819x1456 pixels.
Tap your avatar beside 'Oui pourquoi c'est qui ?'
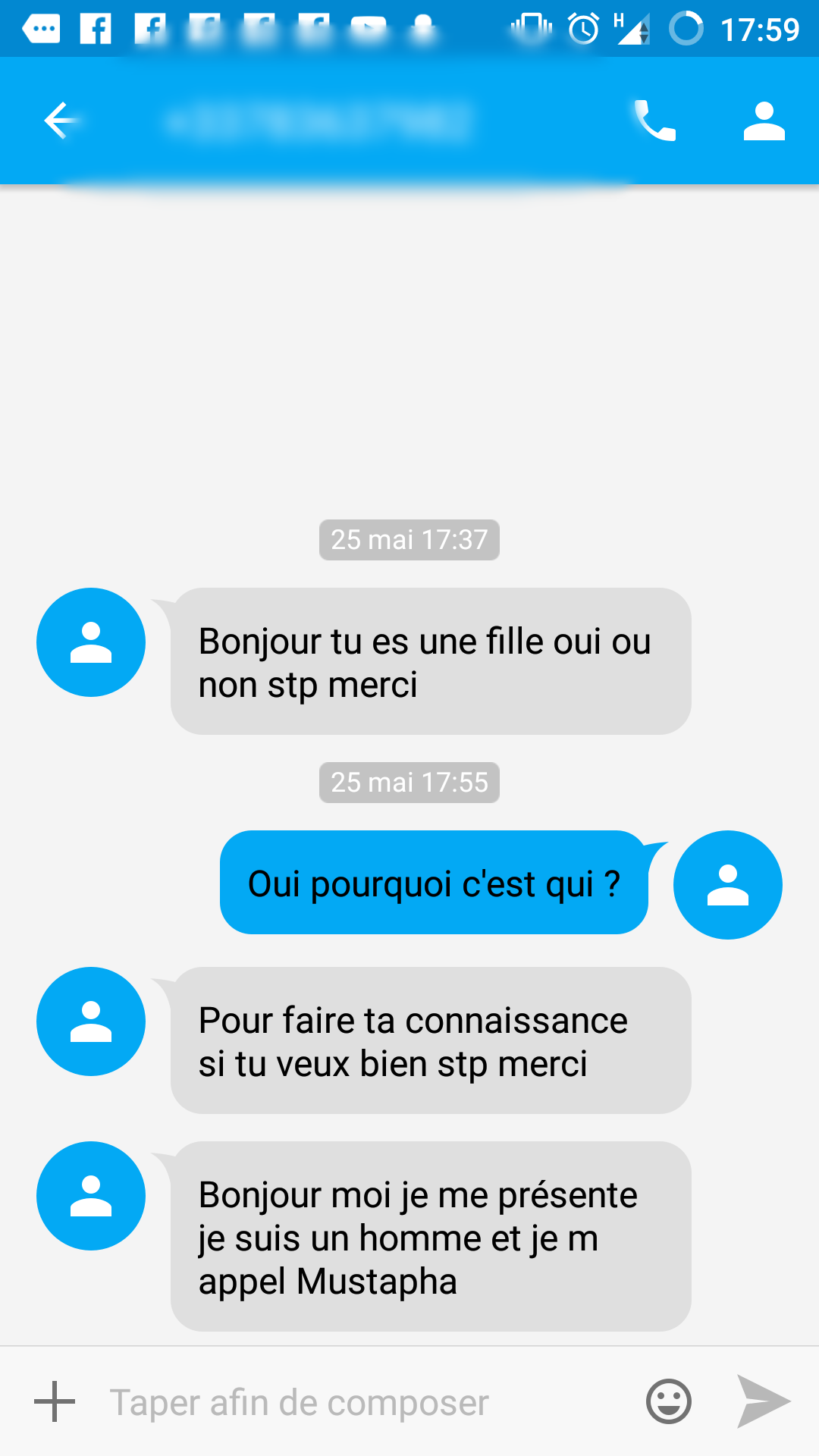click(727, 885)
